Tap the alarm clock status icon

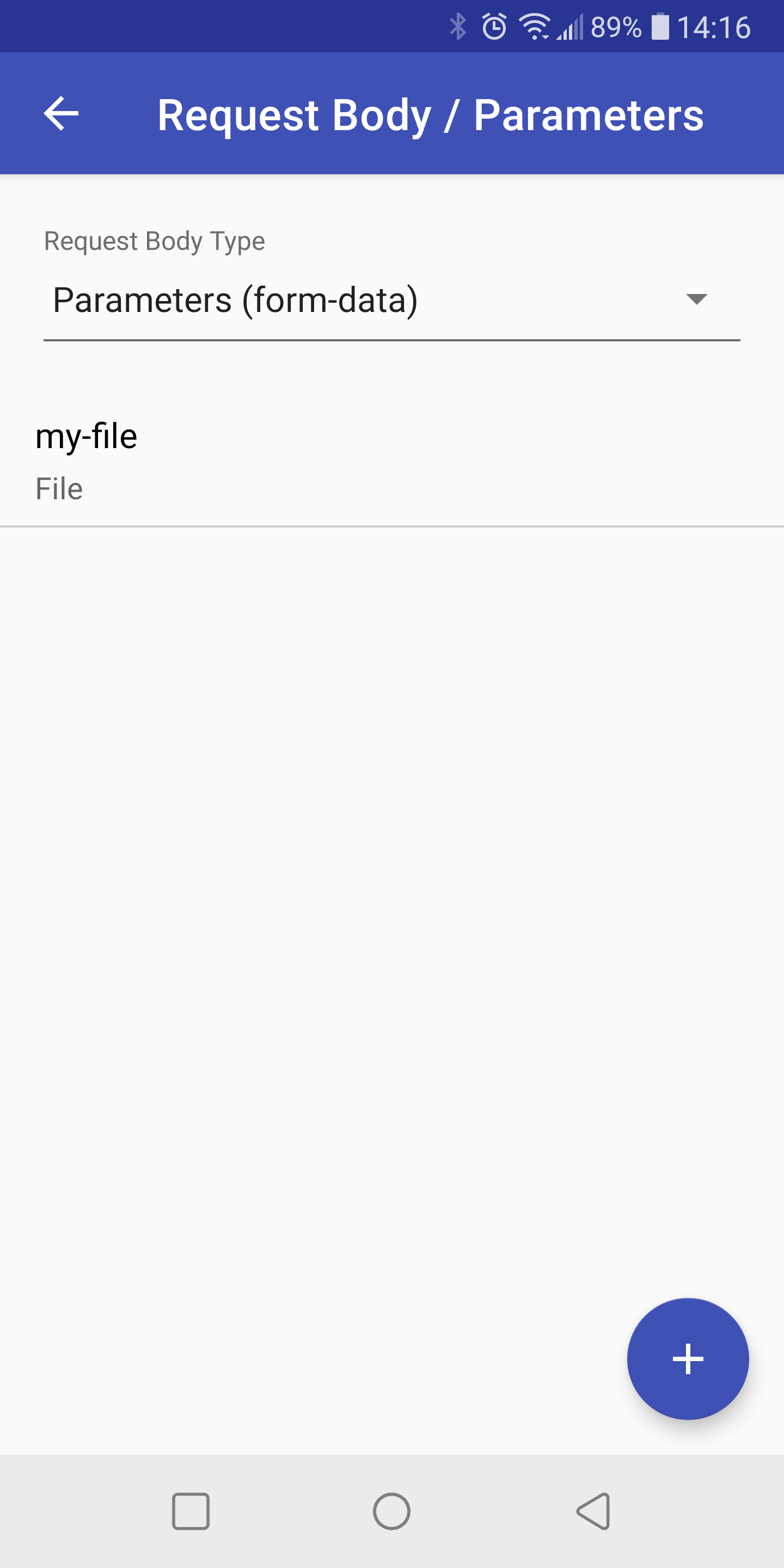[493, 26]
